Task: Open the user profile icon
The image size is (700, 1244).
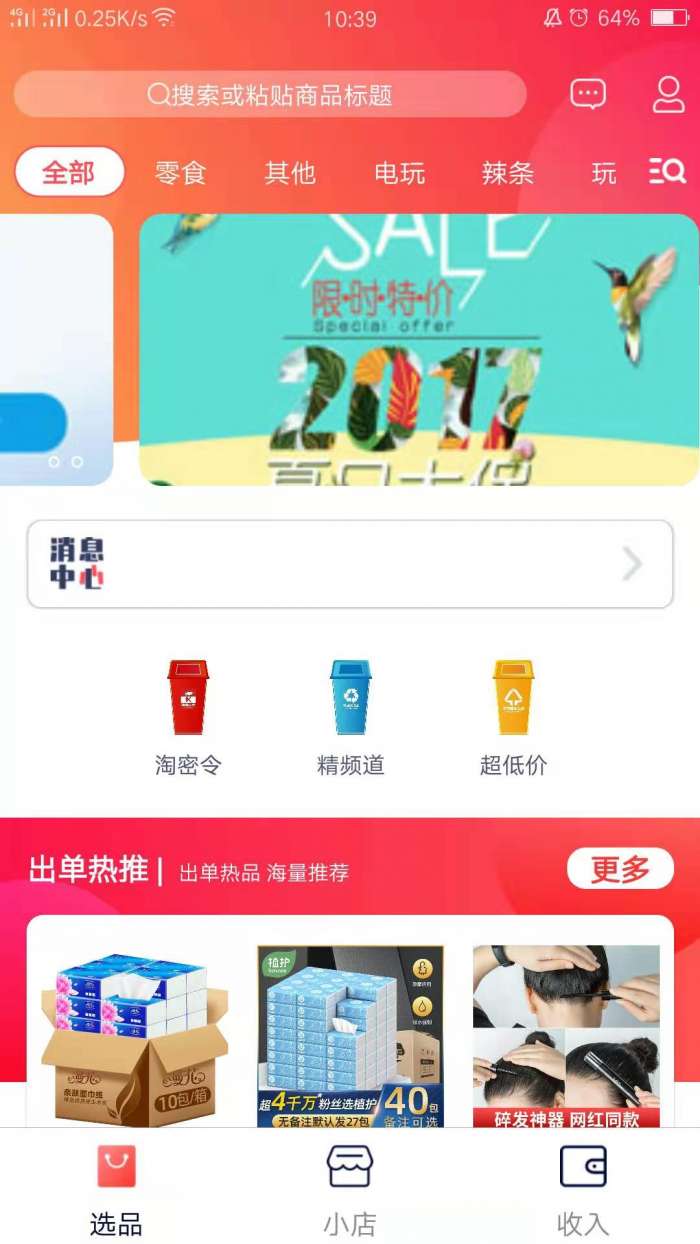Action: point(668,94)
